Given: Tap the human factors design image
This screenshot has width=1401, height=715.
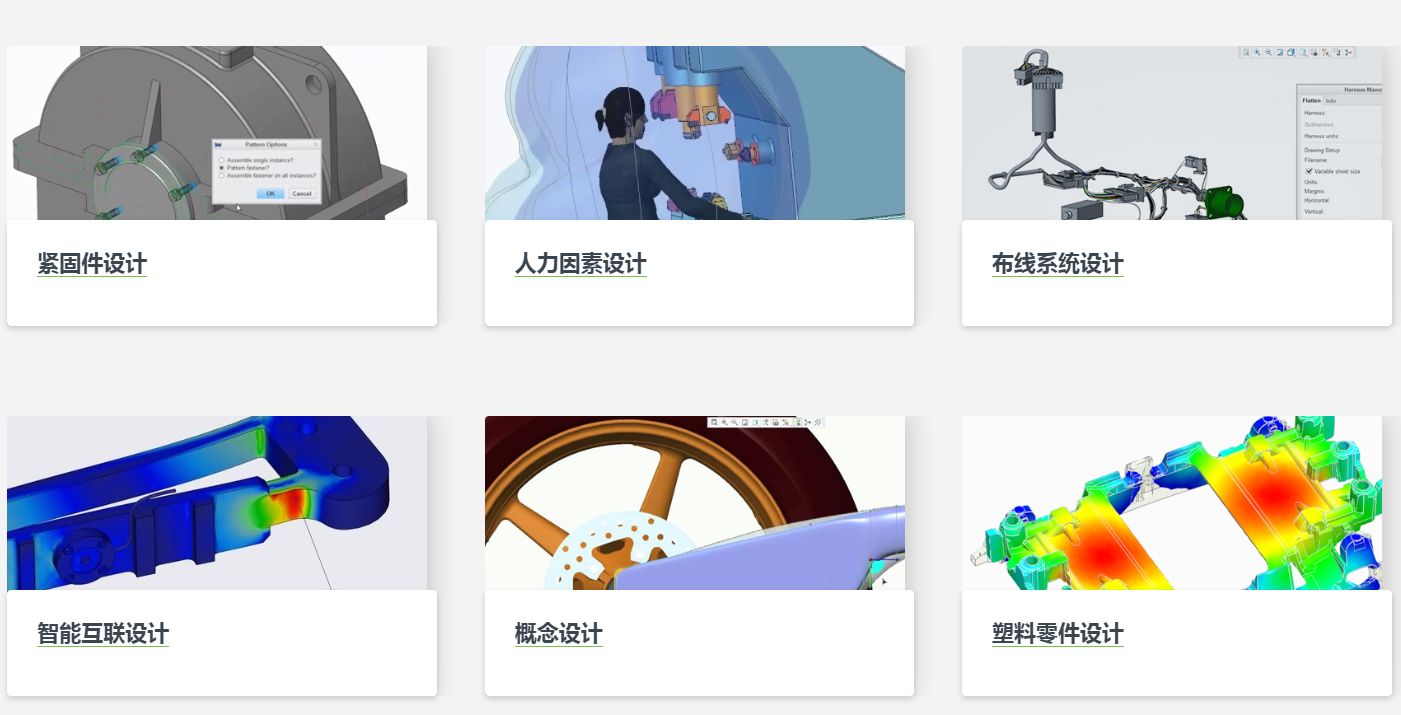Looking at the screenshot, I should pyautogui.click(x=694, y=132).
